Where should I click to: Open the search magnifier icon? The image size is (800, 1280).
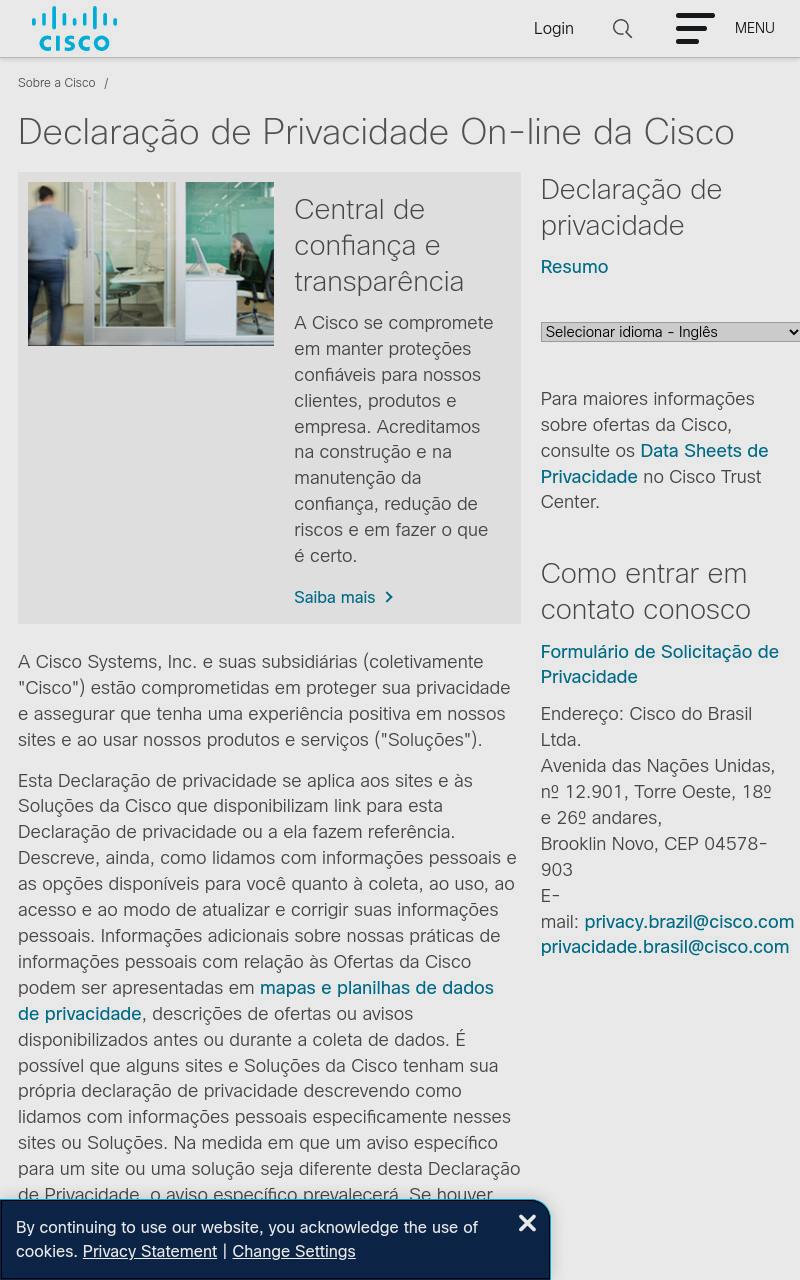coord(622,29)
